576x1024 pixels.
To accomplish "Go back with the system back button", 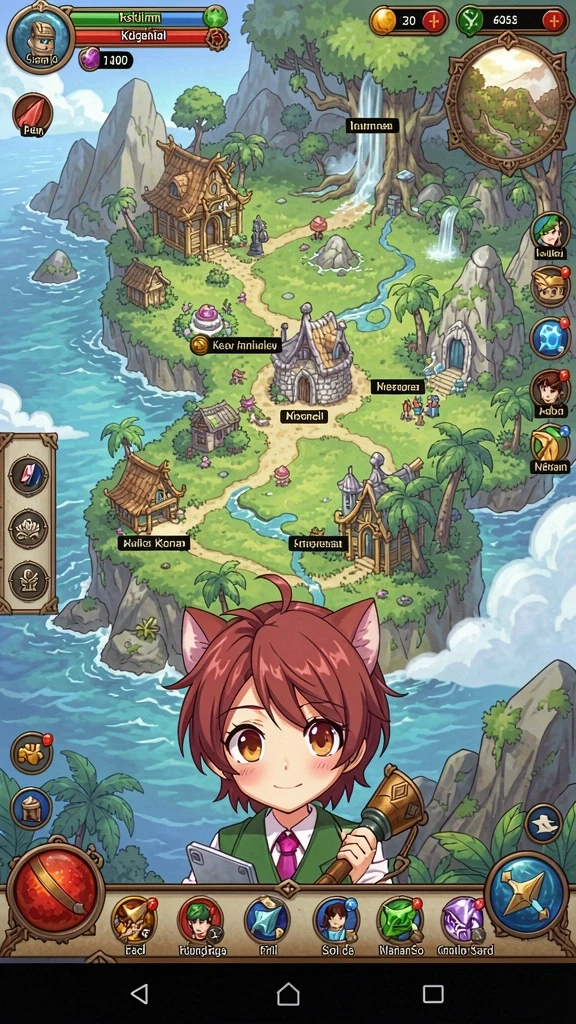I will tap(139, 994).
